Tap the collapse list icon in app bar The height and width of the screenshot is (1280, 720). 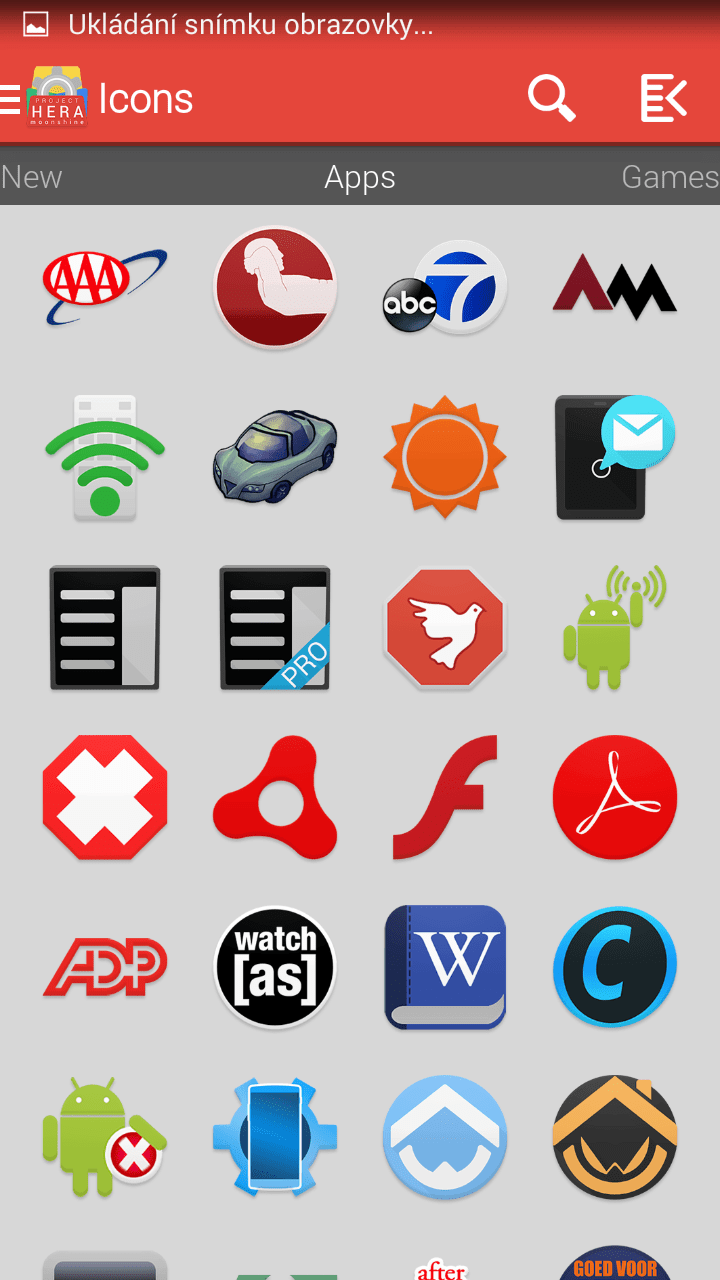[663, 98]
